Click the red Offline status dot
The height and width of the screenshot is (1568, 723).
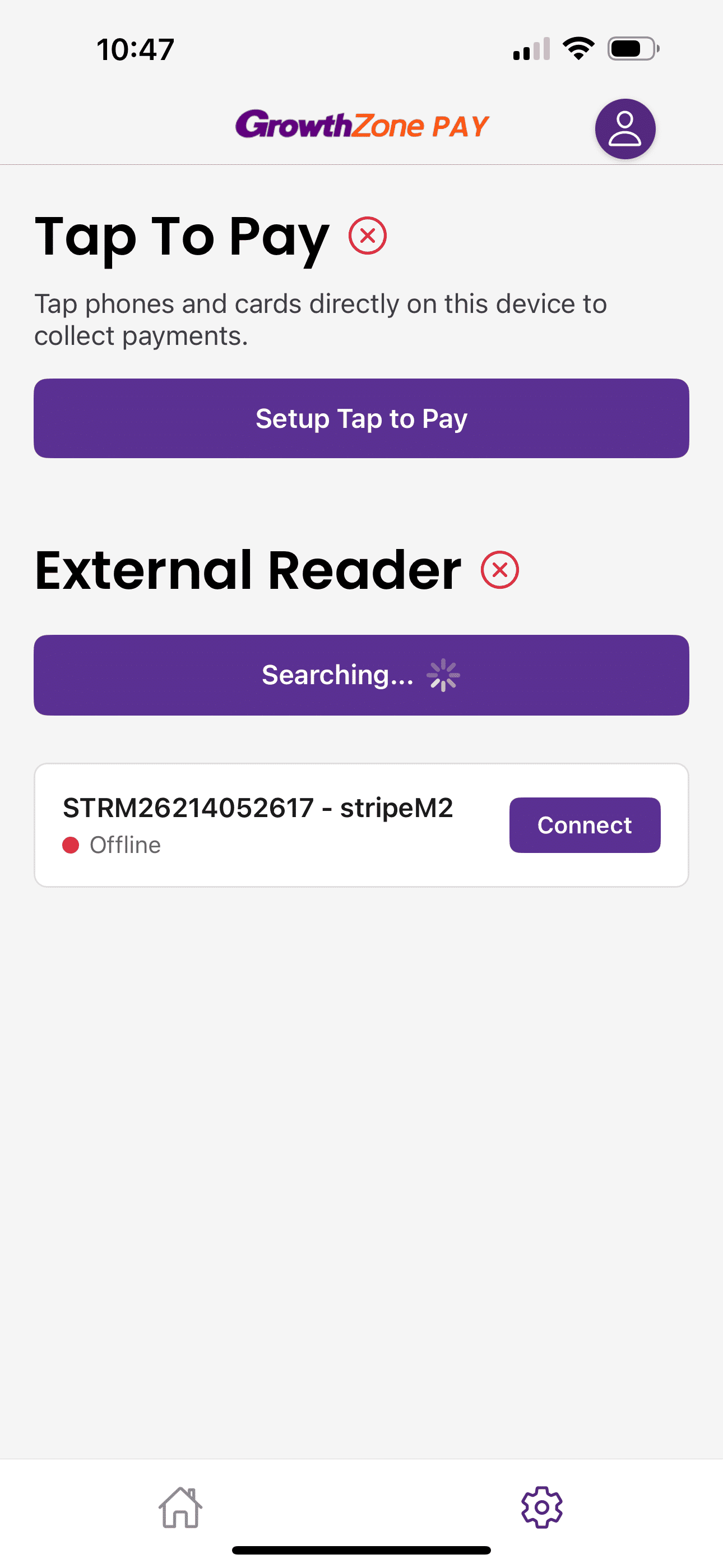pos(72,844)
